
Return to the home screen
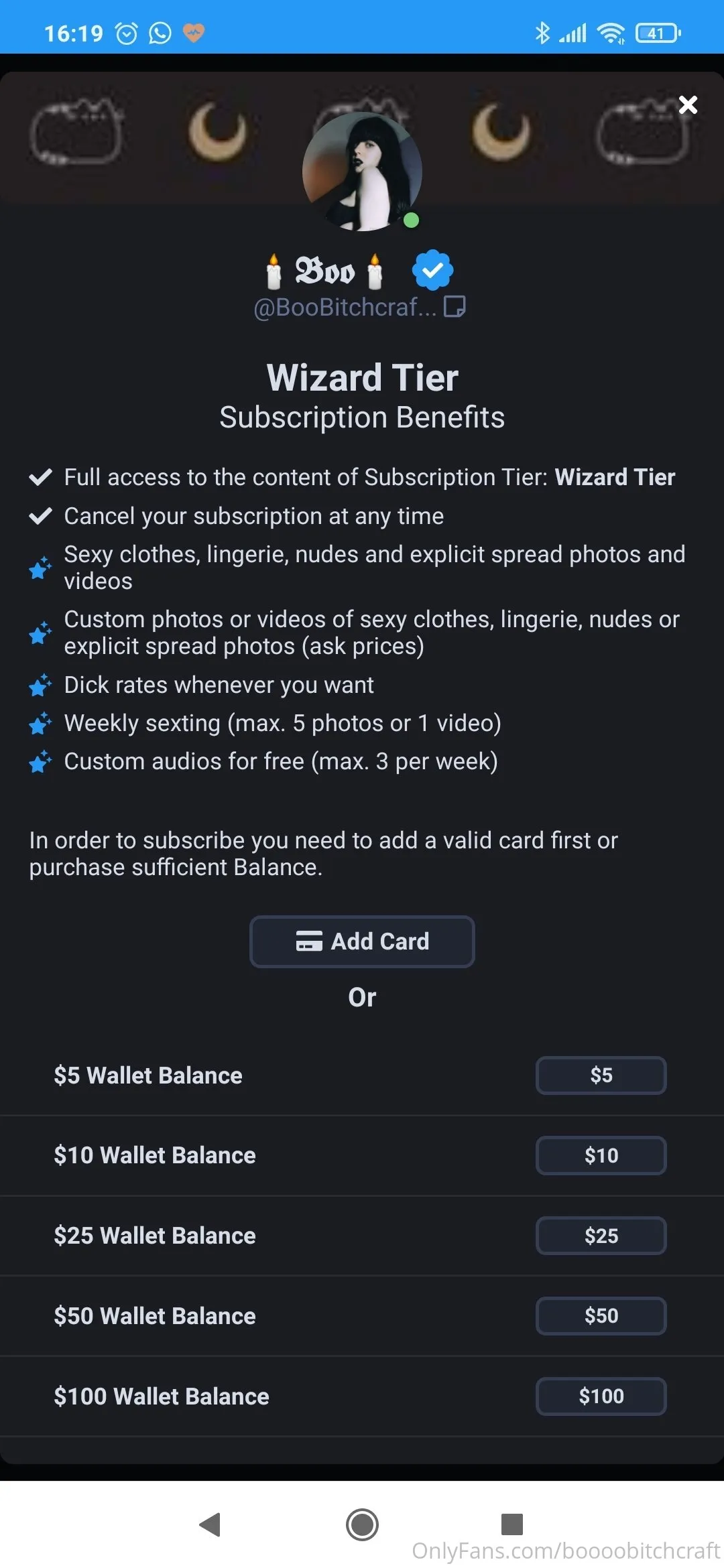tap(362, 1524)
